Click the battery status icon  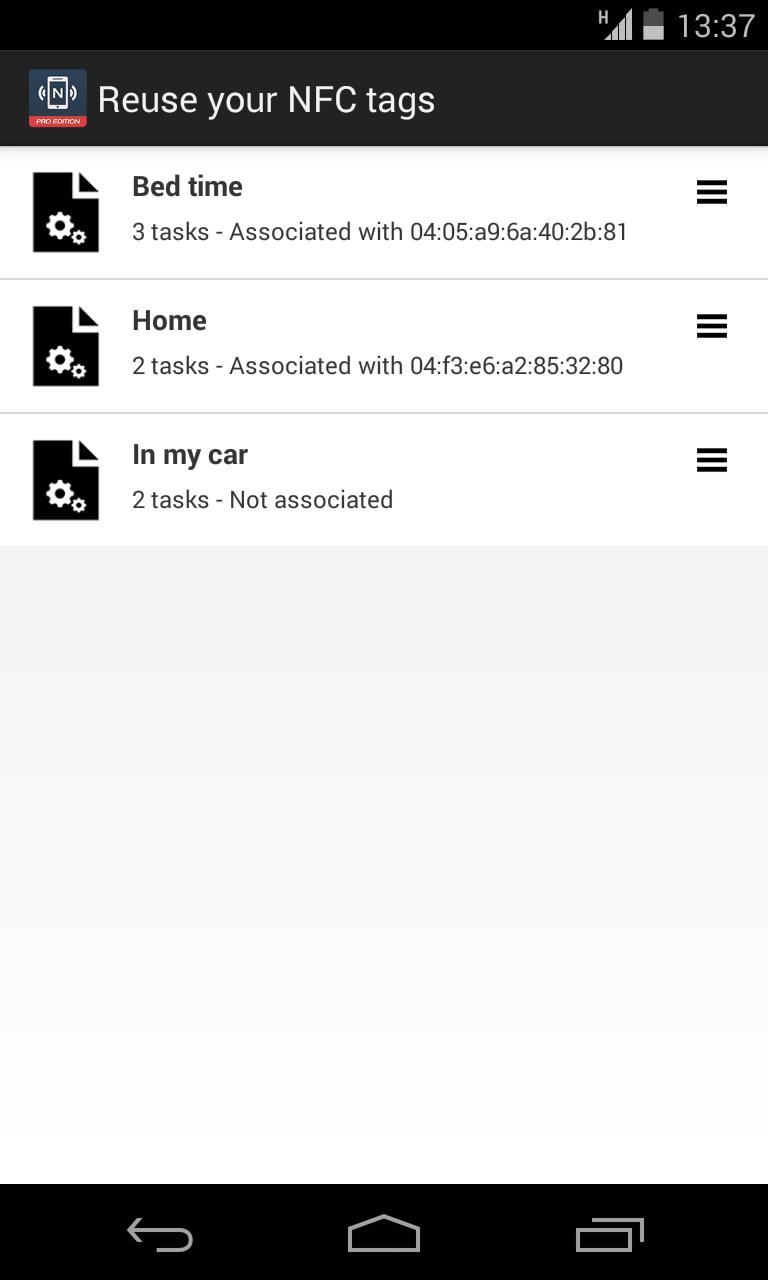coord(652,25)
